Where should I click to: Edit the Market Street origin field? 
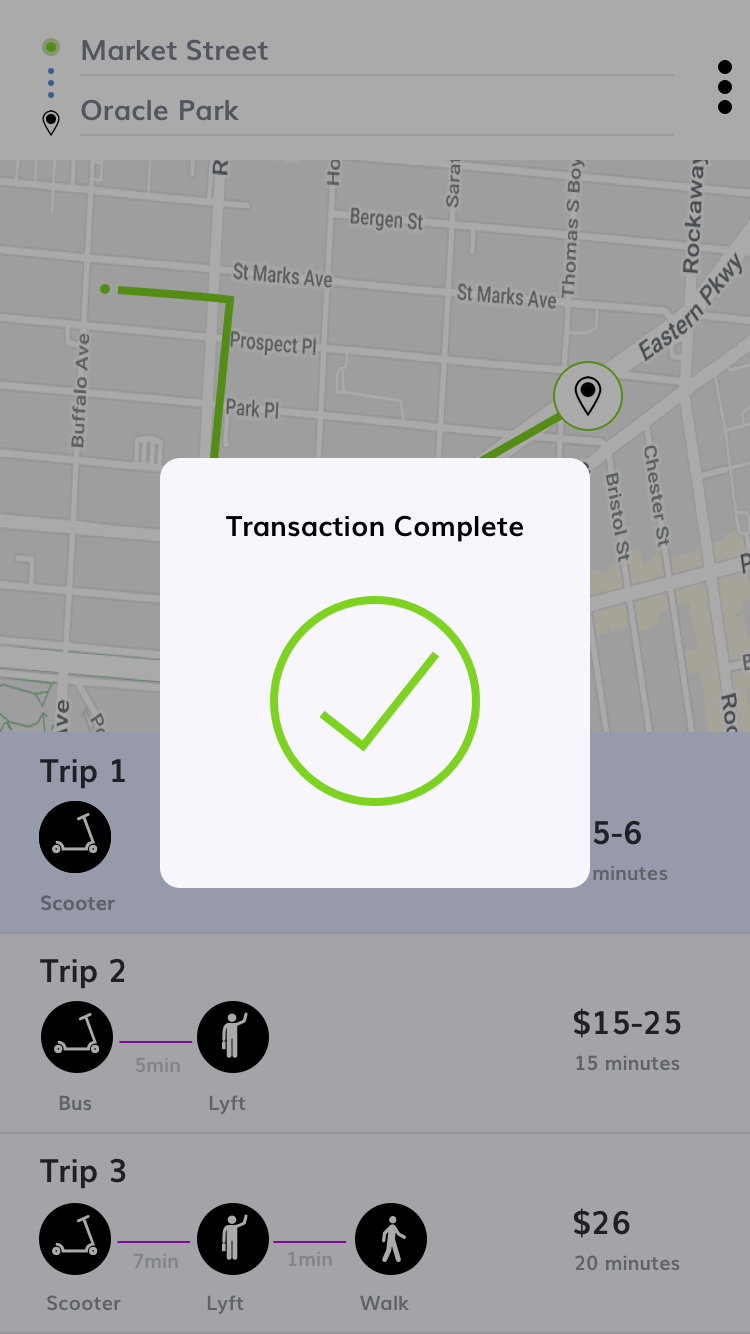point(376,51)
